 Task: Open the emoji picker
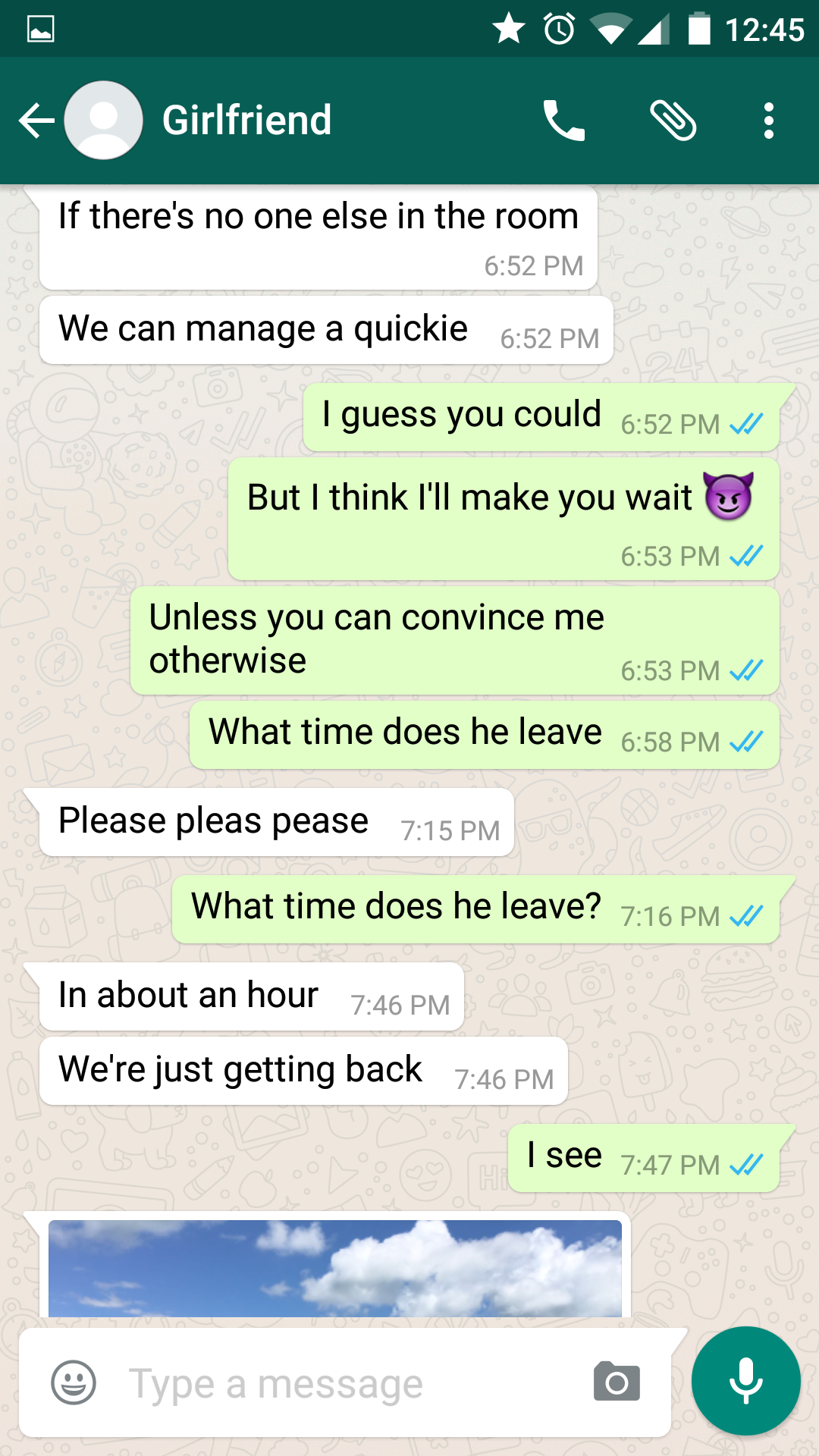pyautogui.click(x=74, y=1382)
